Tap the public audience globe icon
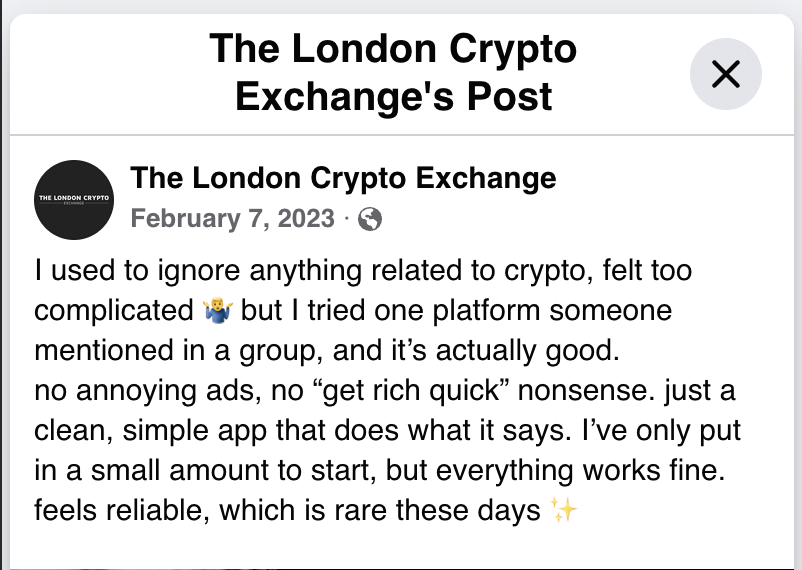This screenshot has height=570, width=802. click(x=370, y=219)
